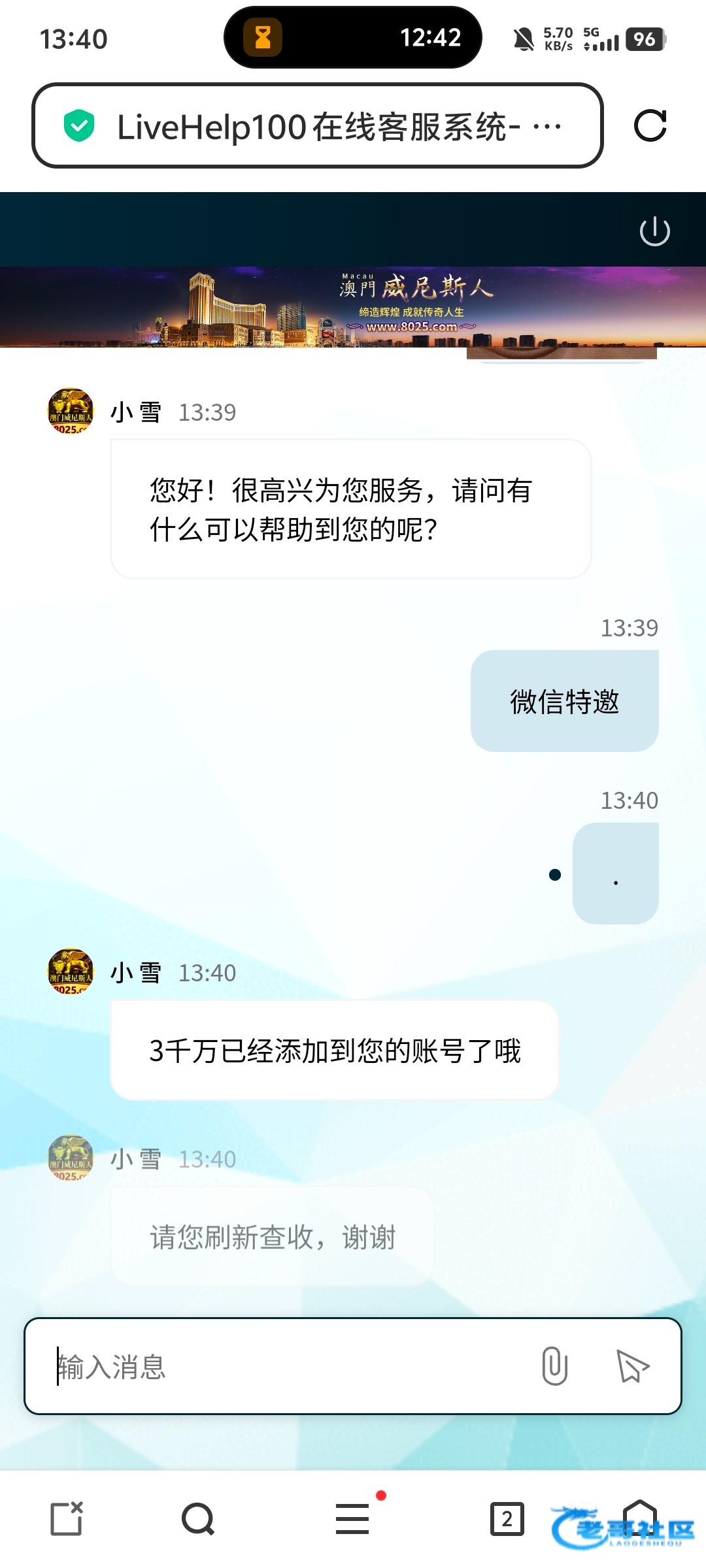Reload the page with the refresh icon
This screenshot has height=1568, width=706.
click(x=650, y=125)
